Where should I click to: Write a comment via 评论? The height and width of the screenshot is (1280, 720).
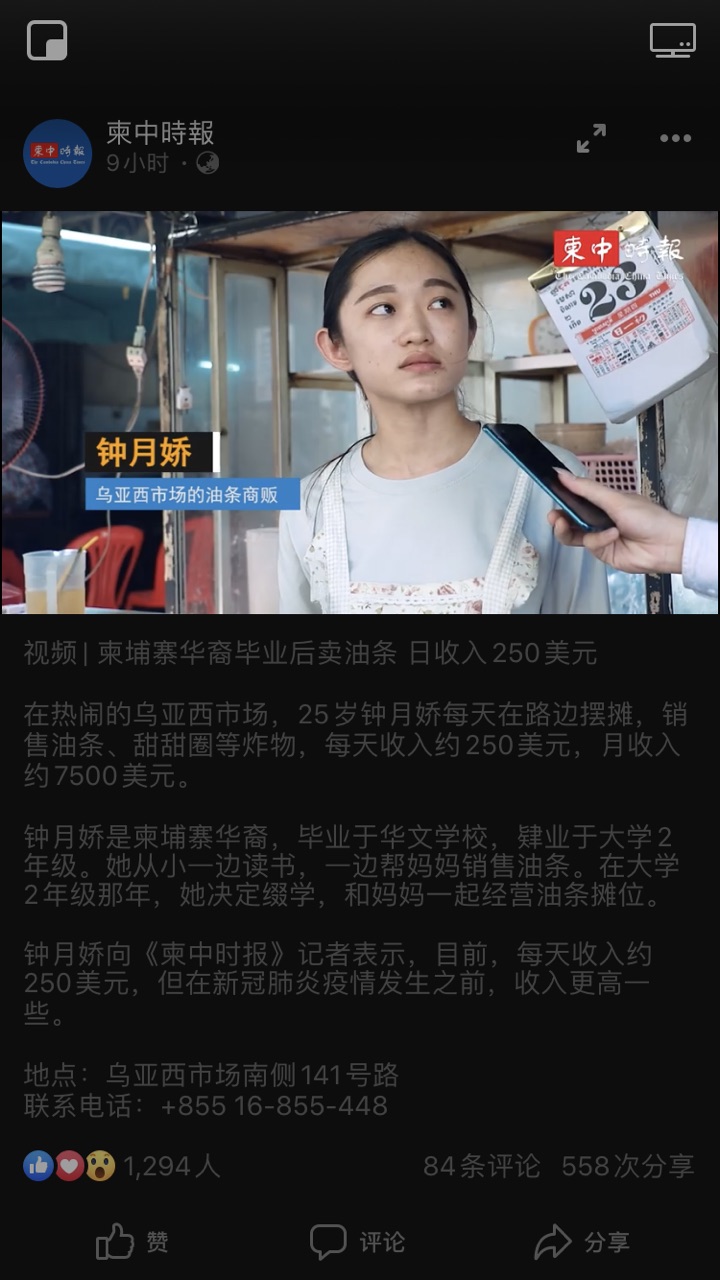point(358,1242)
